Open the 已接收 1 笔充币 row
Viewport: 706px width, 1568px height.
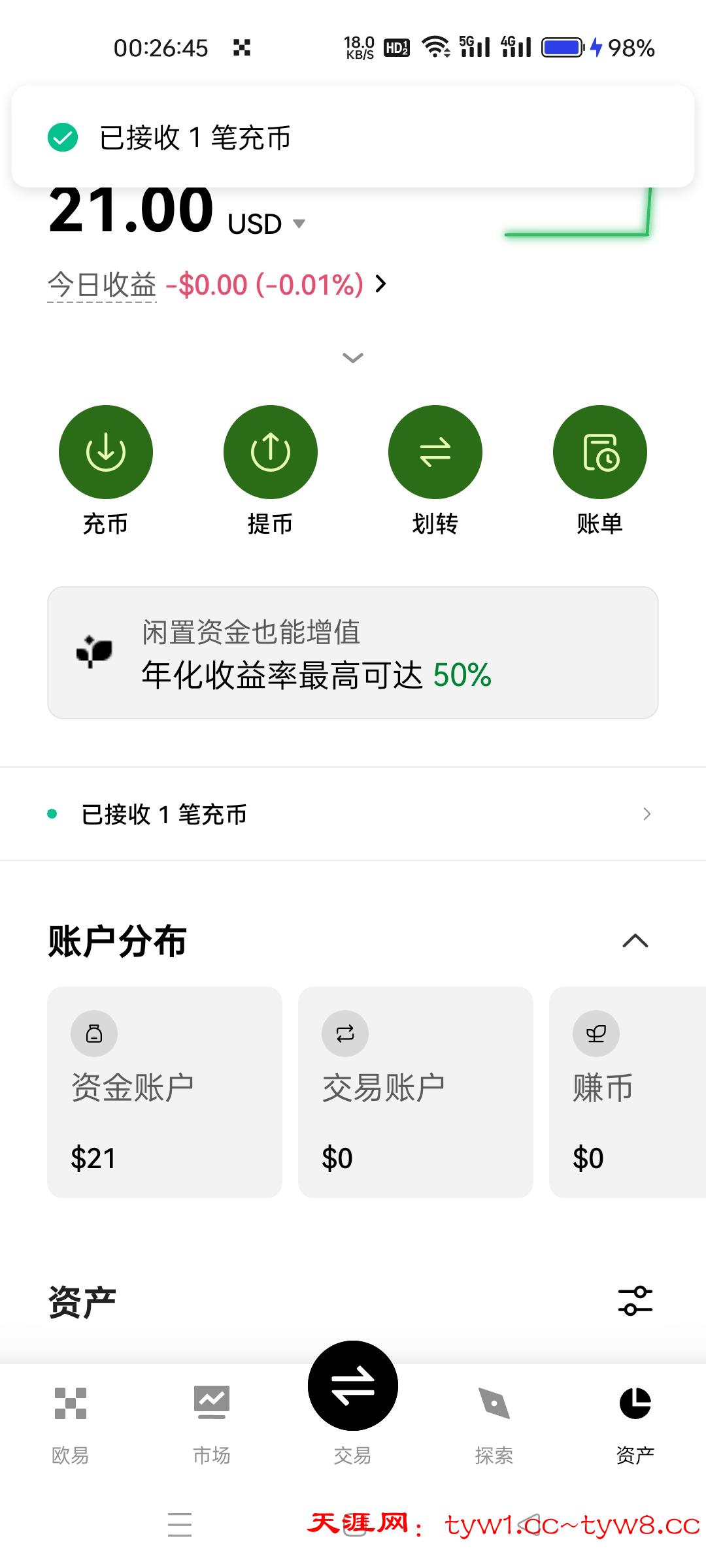tap(353, 814)
